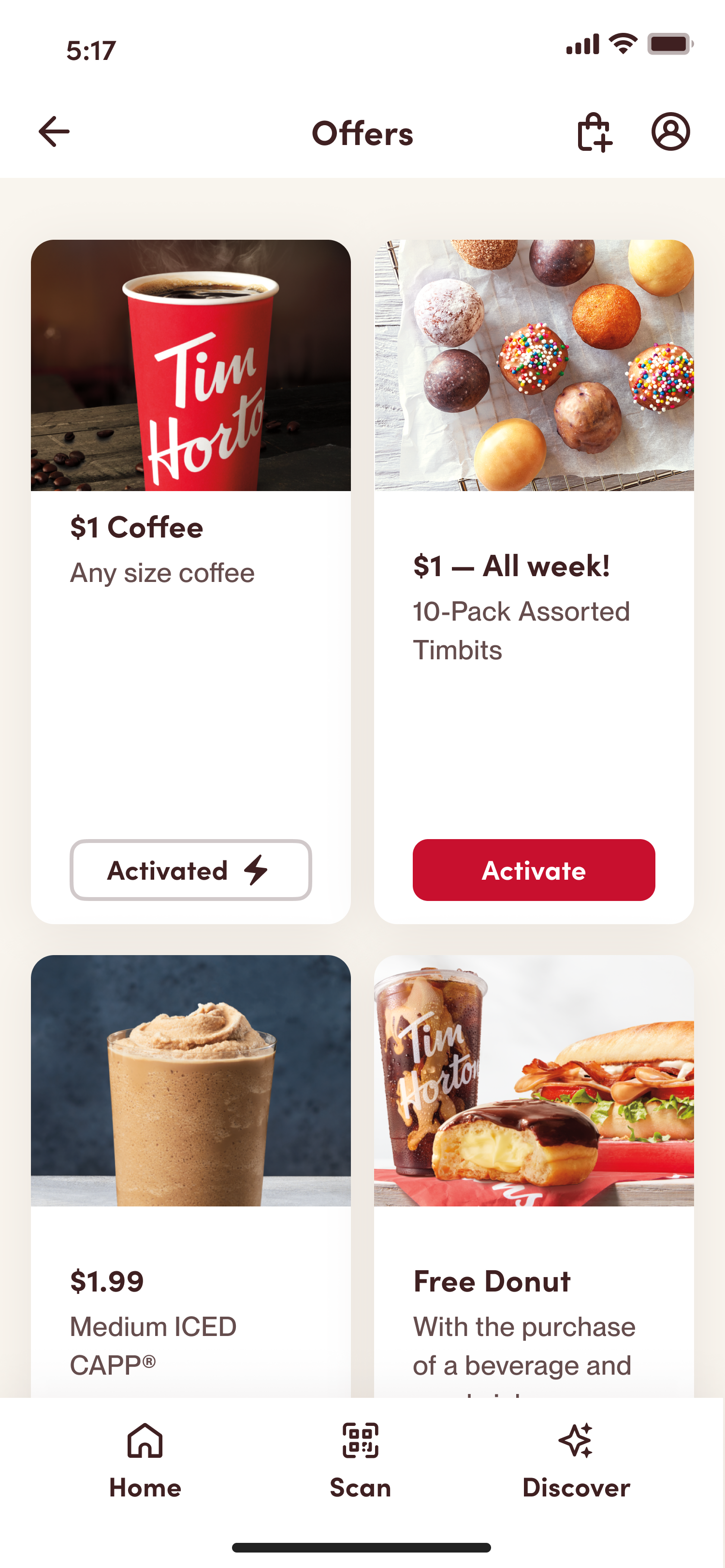Activate the 10-Pack Assorted Timbits offer
Image resolution: width=725 pixels, height=1568 pixels.
(x=533, y=870)
